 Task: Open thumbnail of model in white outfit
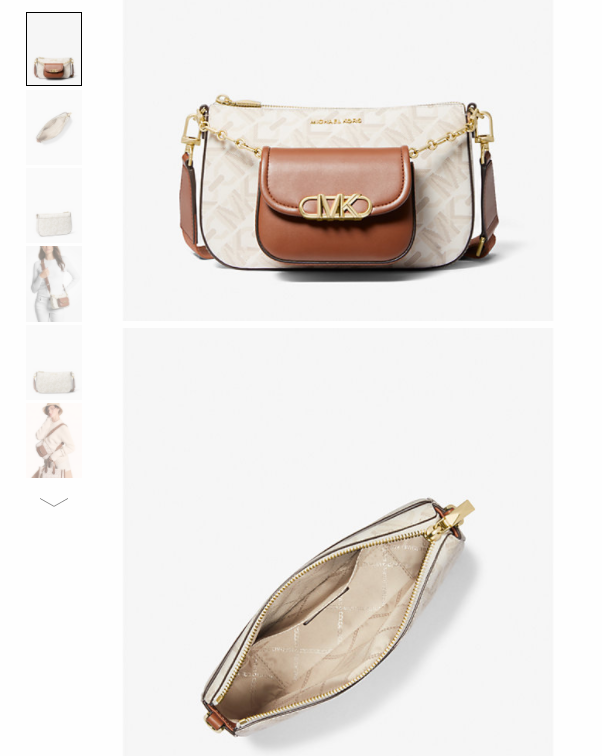click(x=54, y=284)
